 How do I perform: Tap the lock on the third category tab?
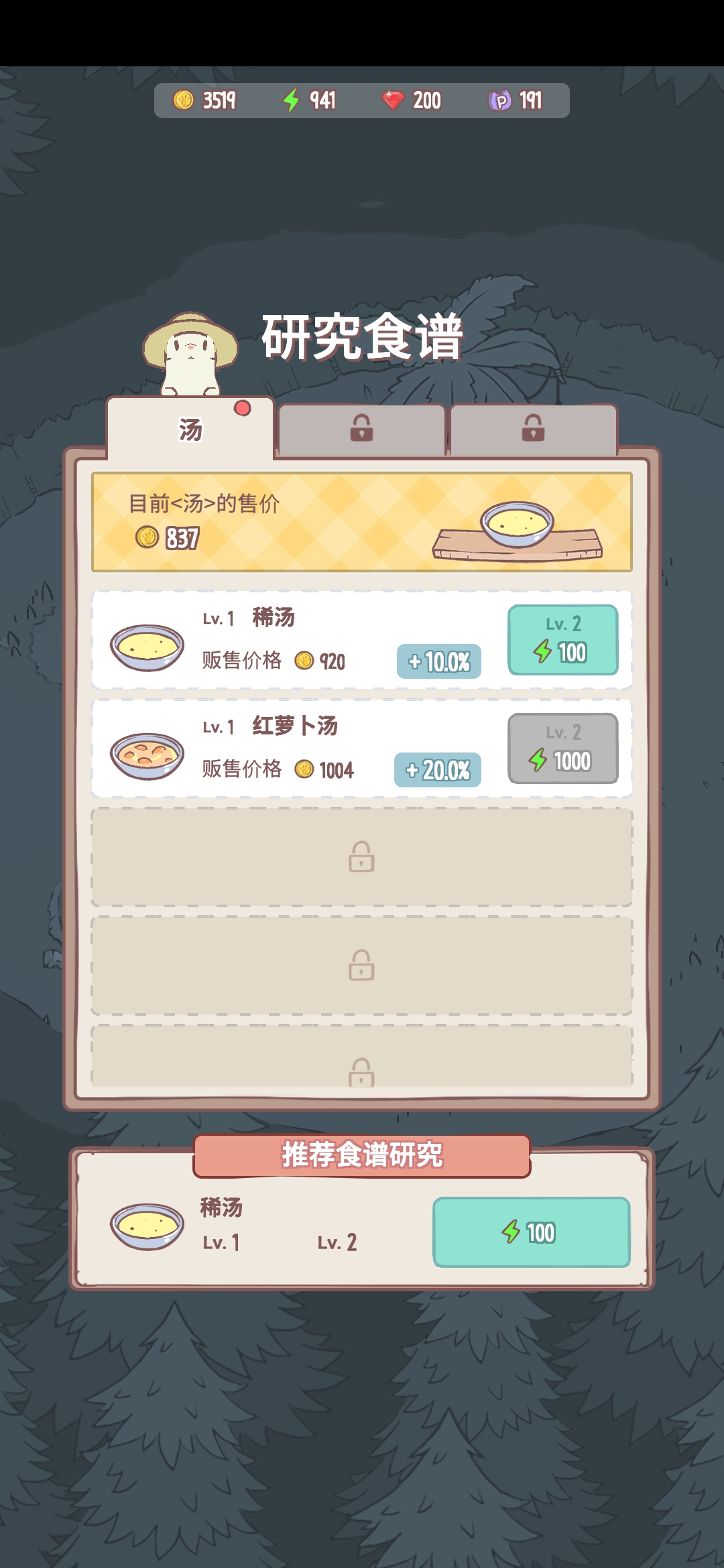533,428
